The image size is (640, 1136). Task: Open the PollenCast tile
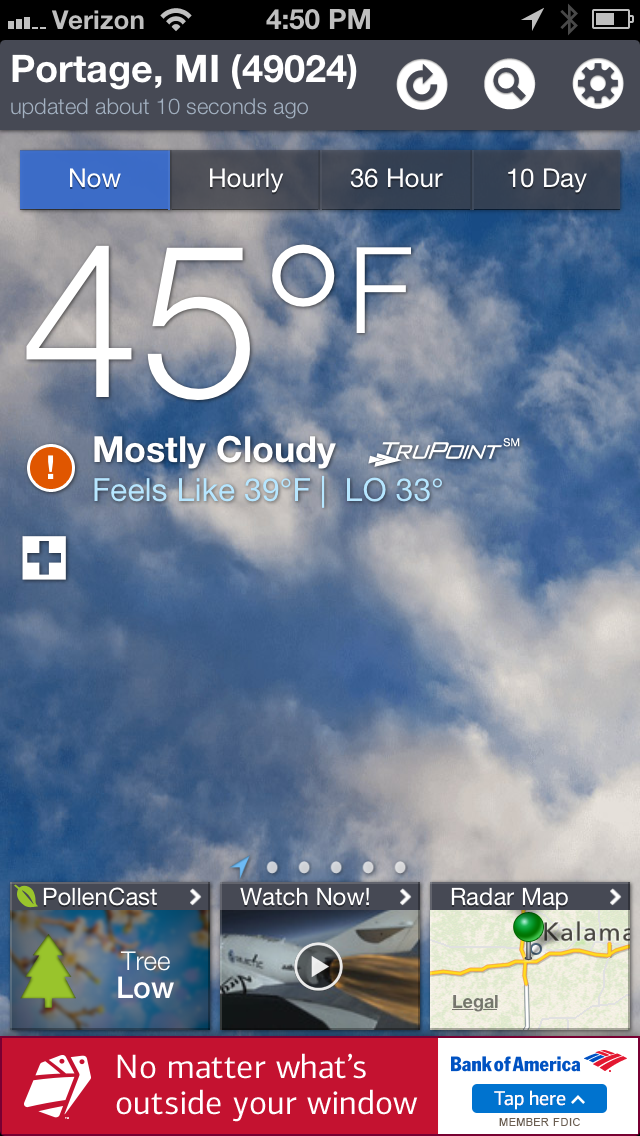click(110, 956)
